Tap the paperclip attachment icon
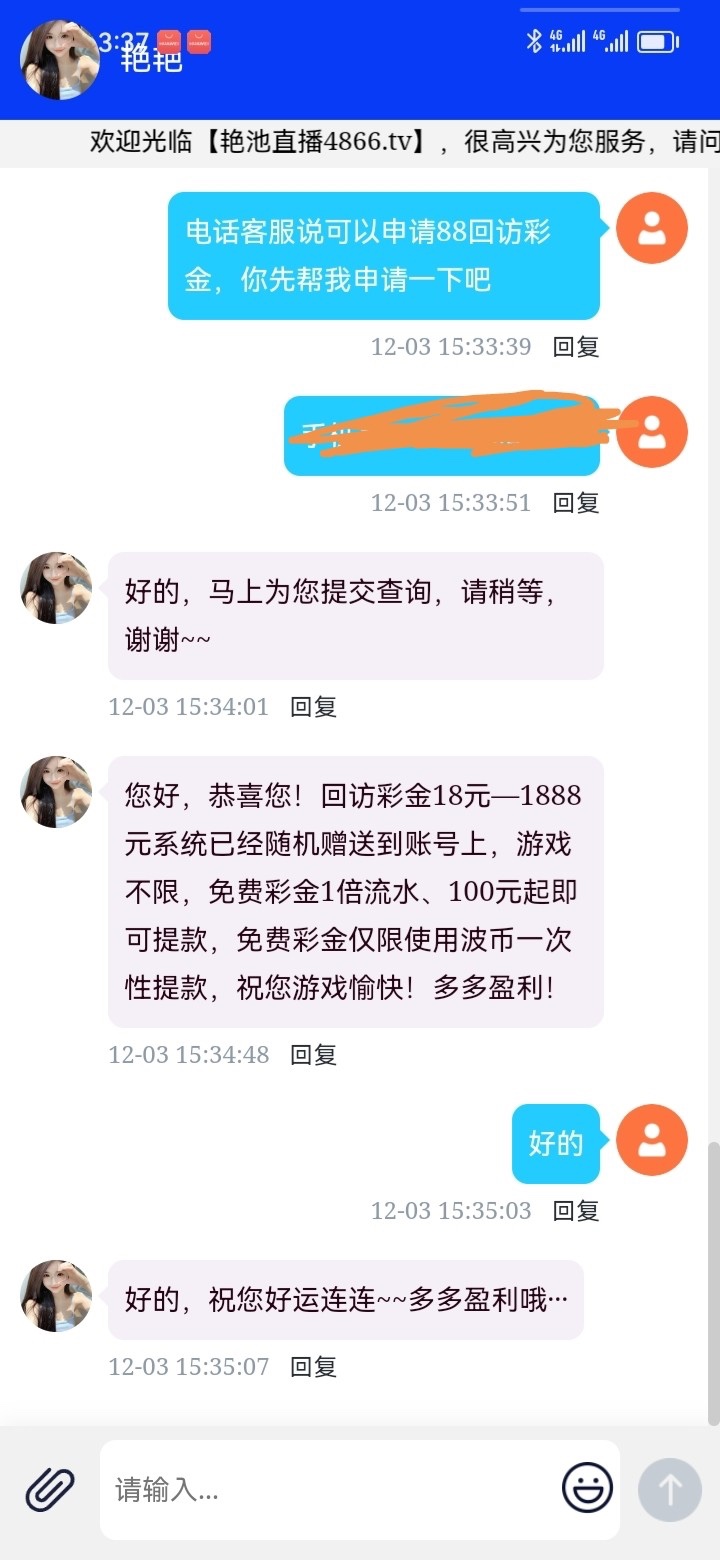Screen dimensions: 720x1560 pyautogui.click(x=50, y=1489)
